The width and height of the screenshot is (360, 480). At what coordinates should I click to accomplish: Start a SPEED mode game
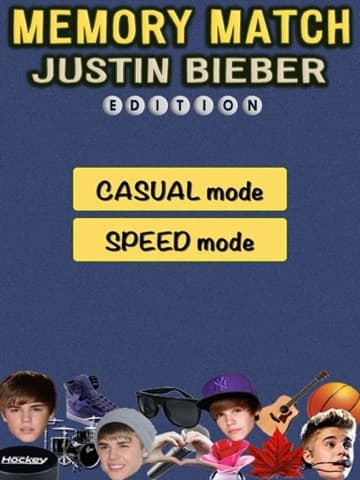point(180,240)
